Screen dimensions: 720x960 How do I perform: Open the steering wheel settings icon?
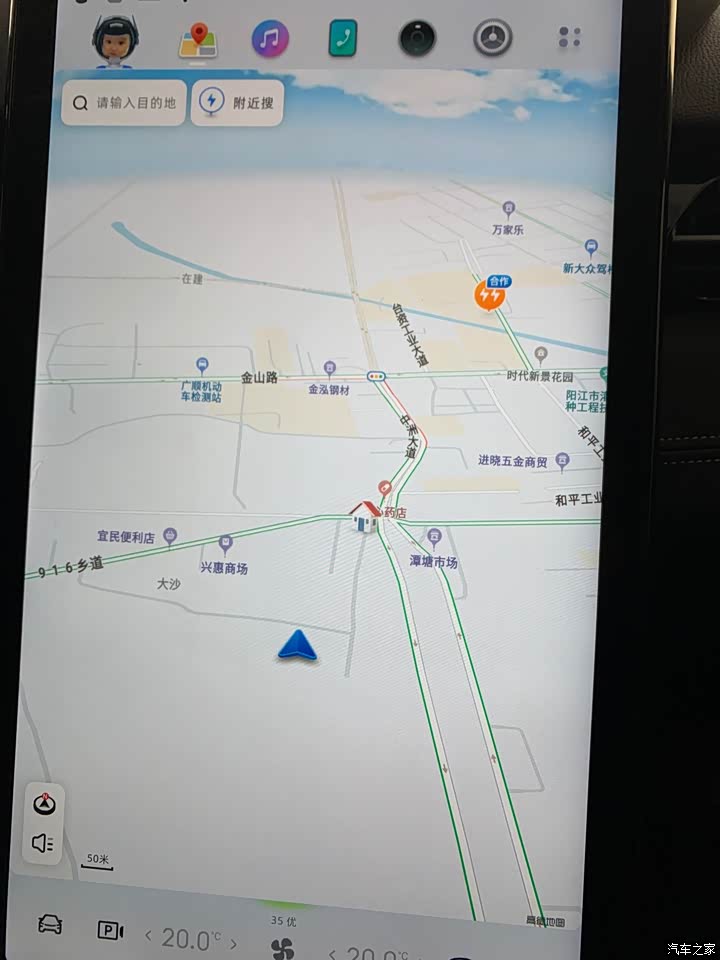[492, 38]
